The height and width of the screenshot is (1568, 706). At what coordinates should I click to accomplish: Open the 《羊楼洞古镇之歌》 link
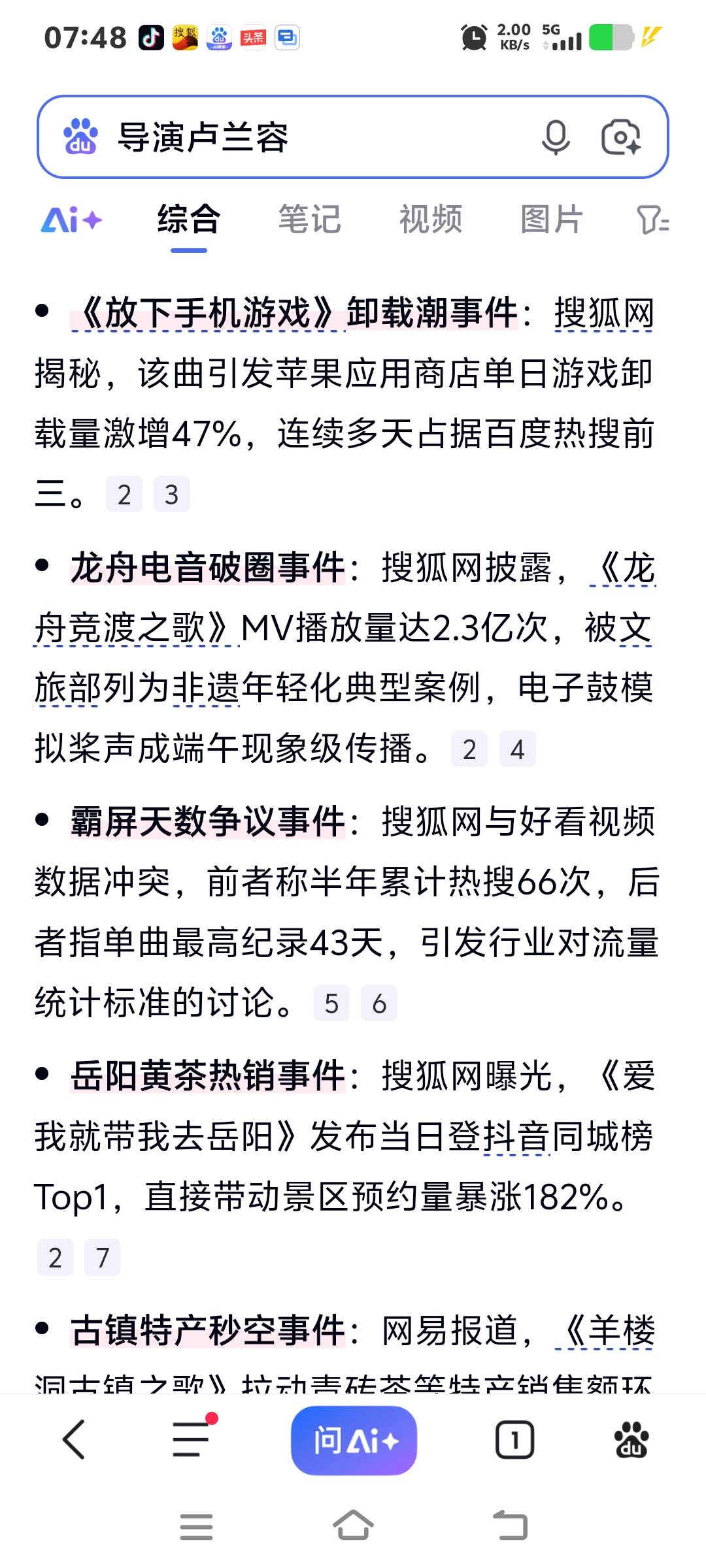coord(605,1330)
